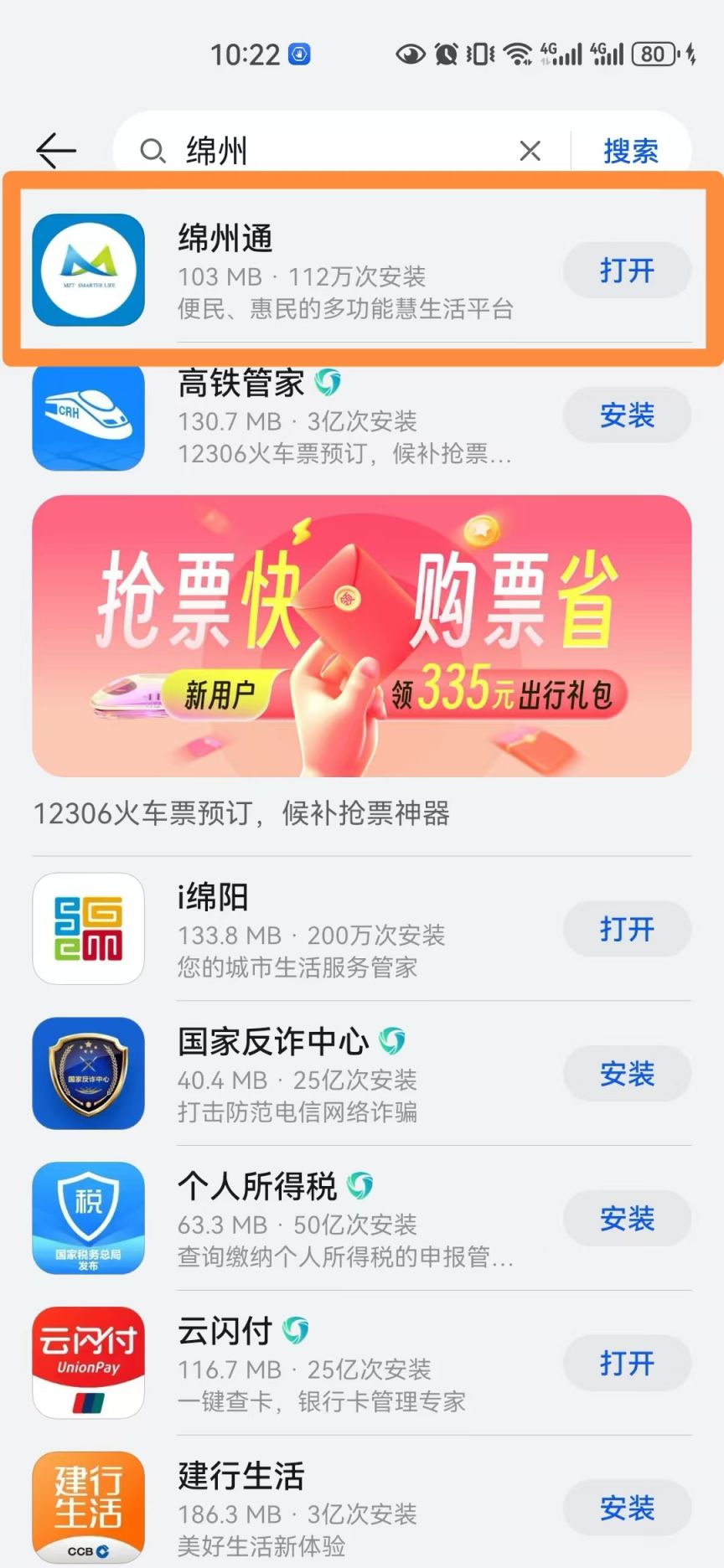Tap the search field containing 绵州
The image size is (724, 1568).
(x=335, y=151)
